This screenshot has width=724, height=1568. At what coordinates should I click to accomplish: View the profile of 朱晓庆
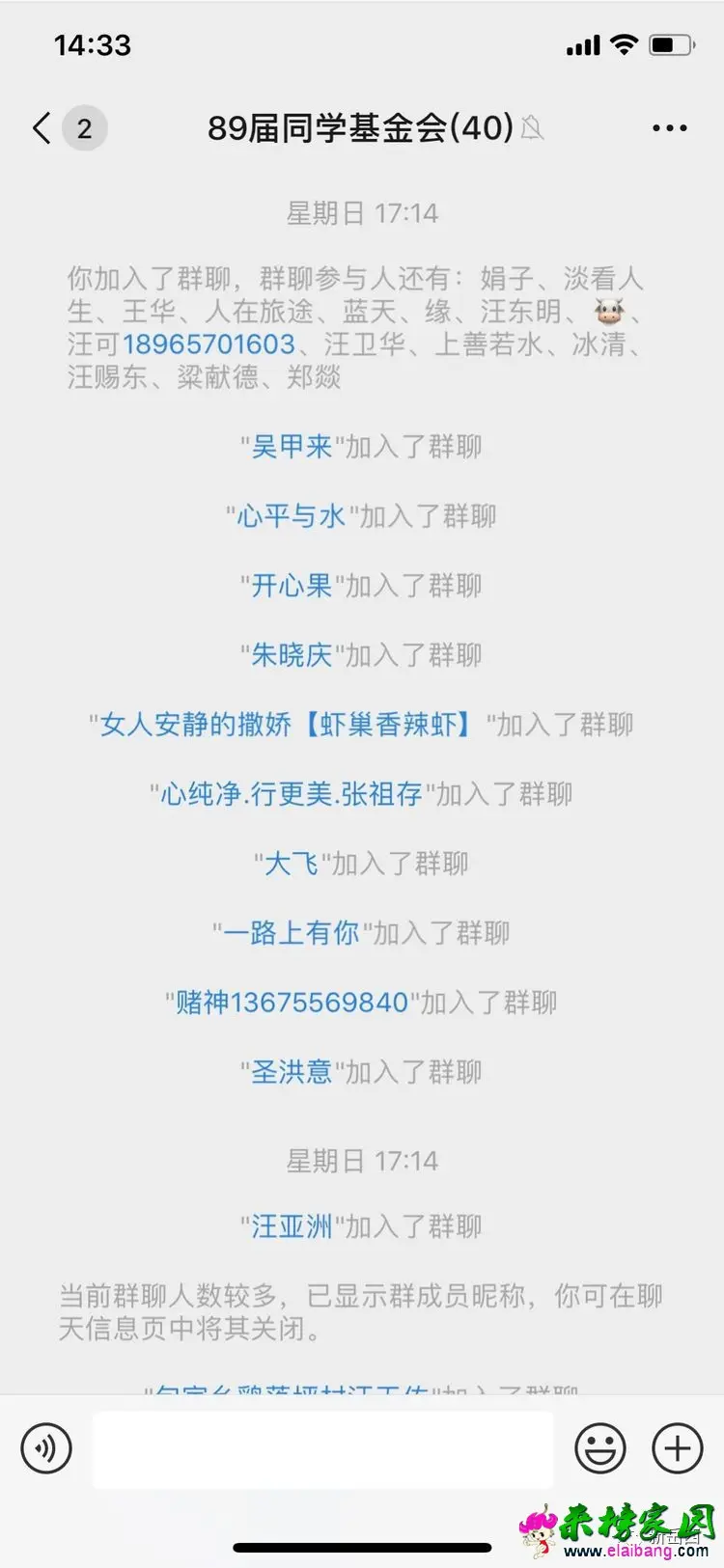pyautogui.click(x=292, y=655)
